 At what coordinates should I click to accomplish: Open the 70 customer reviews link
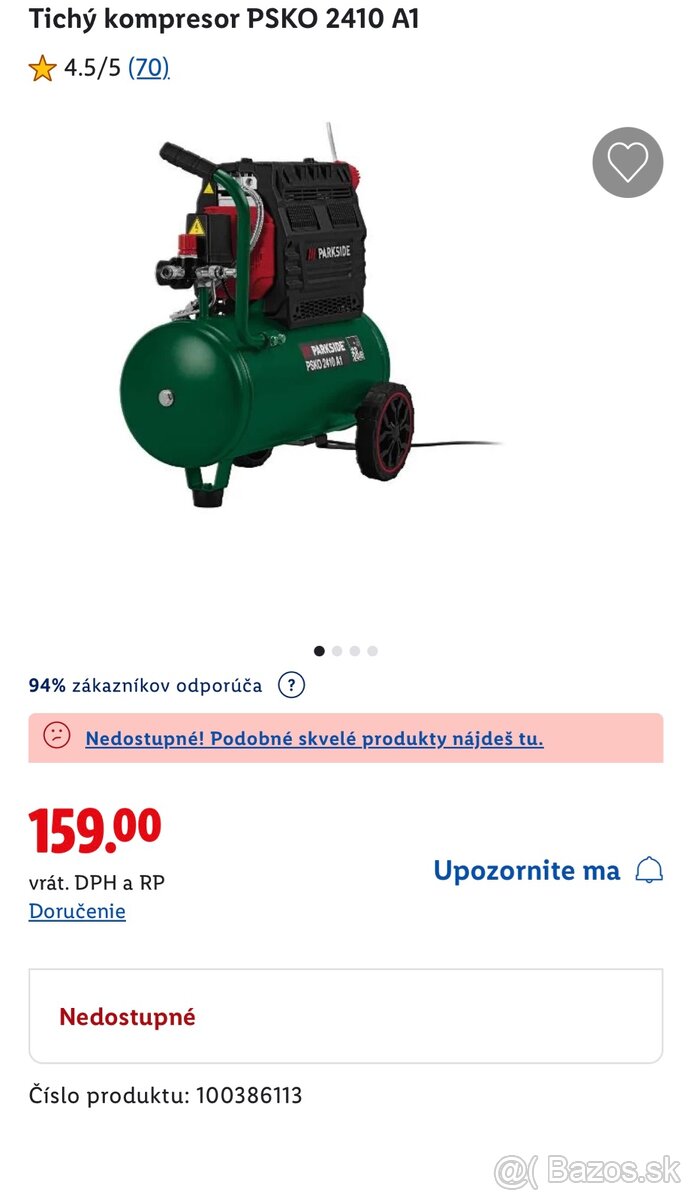tap(149, 68)
